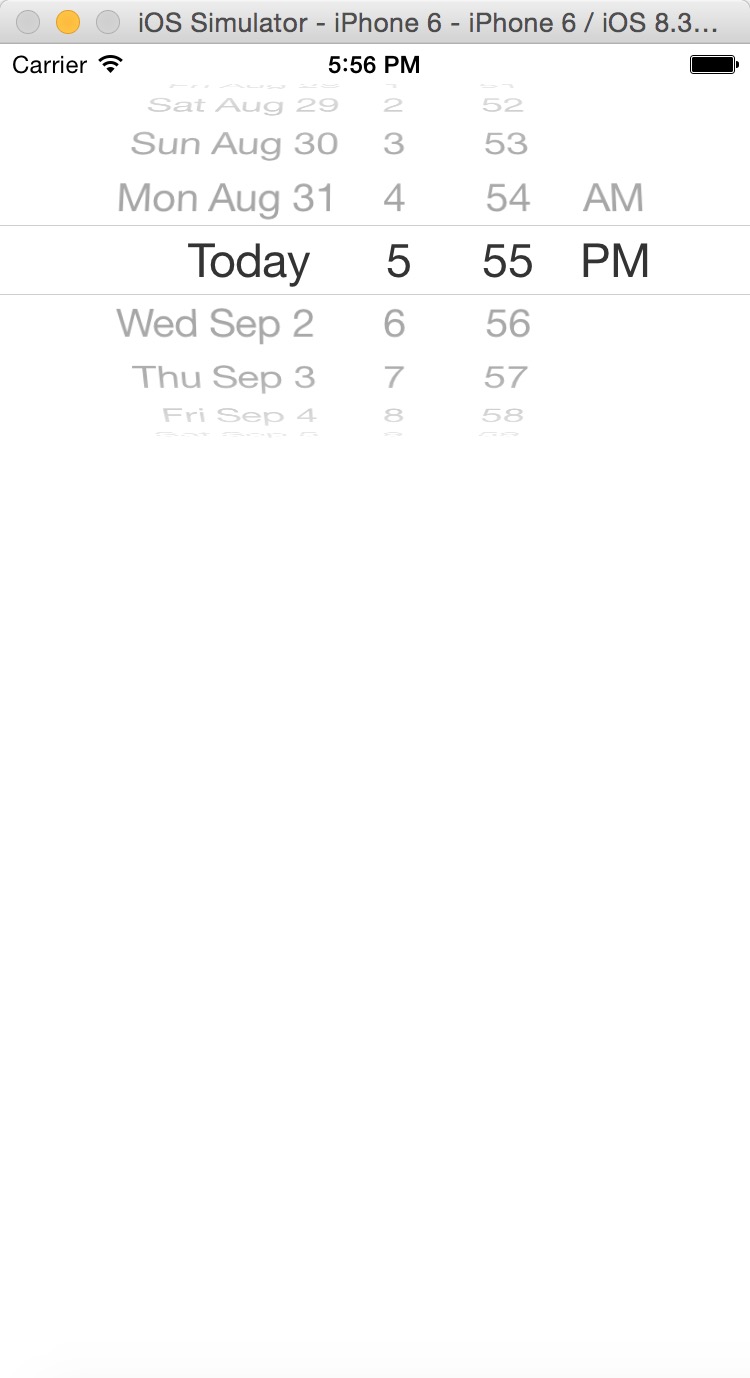
Task: Switch the time to AM
Action: coord(613,198)
